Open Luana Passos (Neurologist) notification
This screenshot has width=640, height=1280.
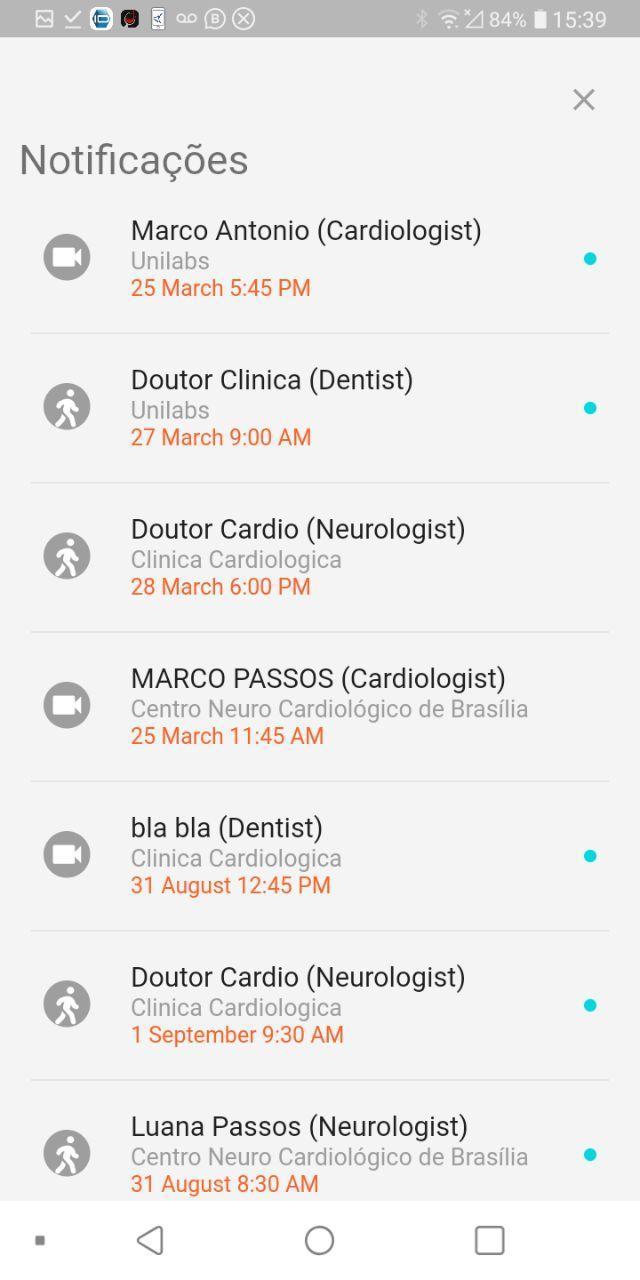point(320,1140)
